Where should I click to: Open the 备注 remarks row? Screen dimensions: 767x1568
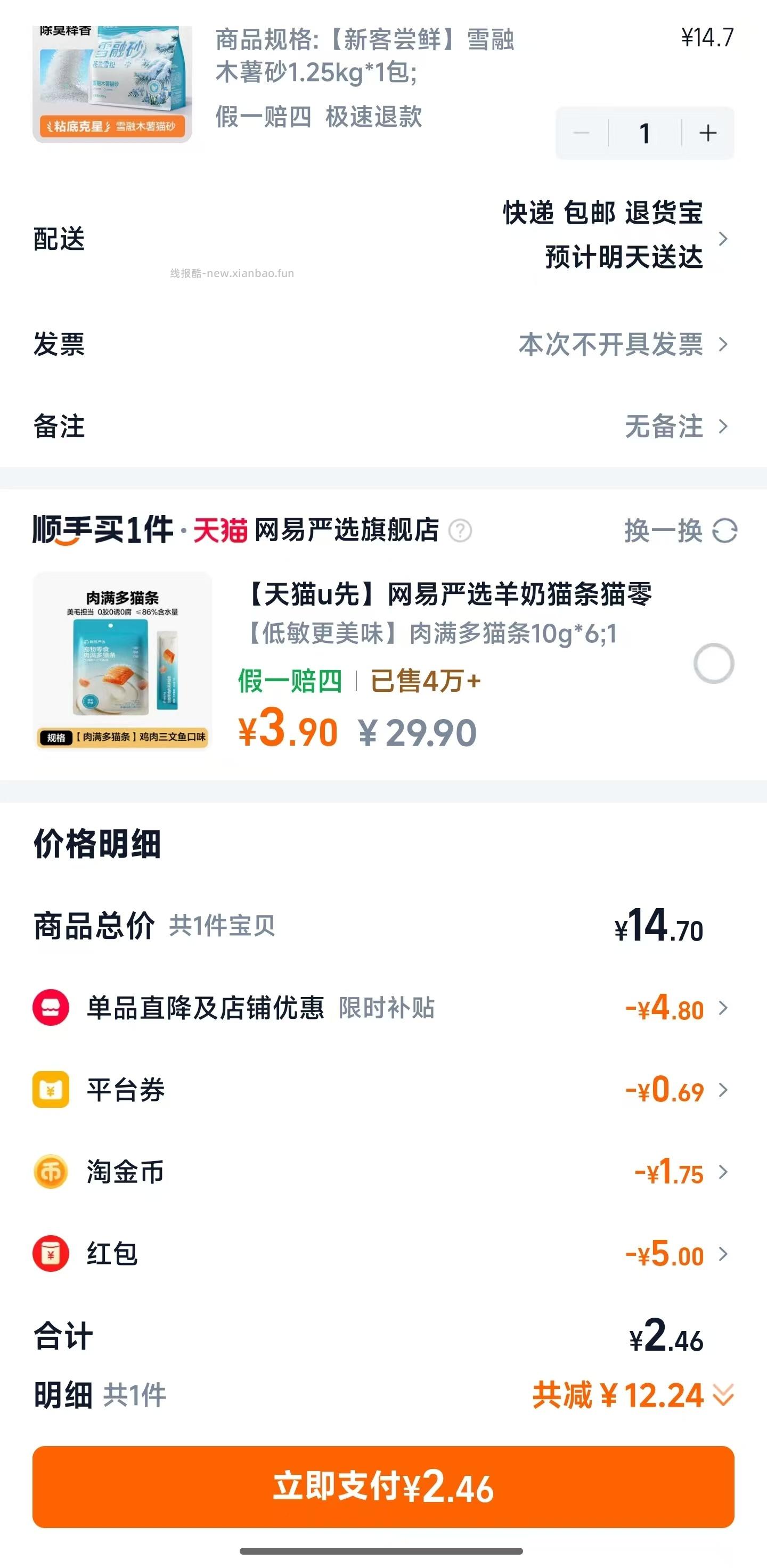(725, 428)
